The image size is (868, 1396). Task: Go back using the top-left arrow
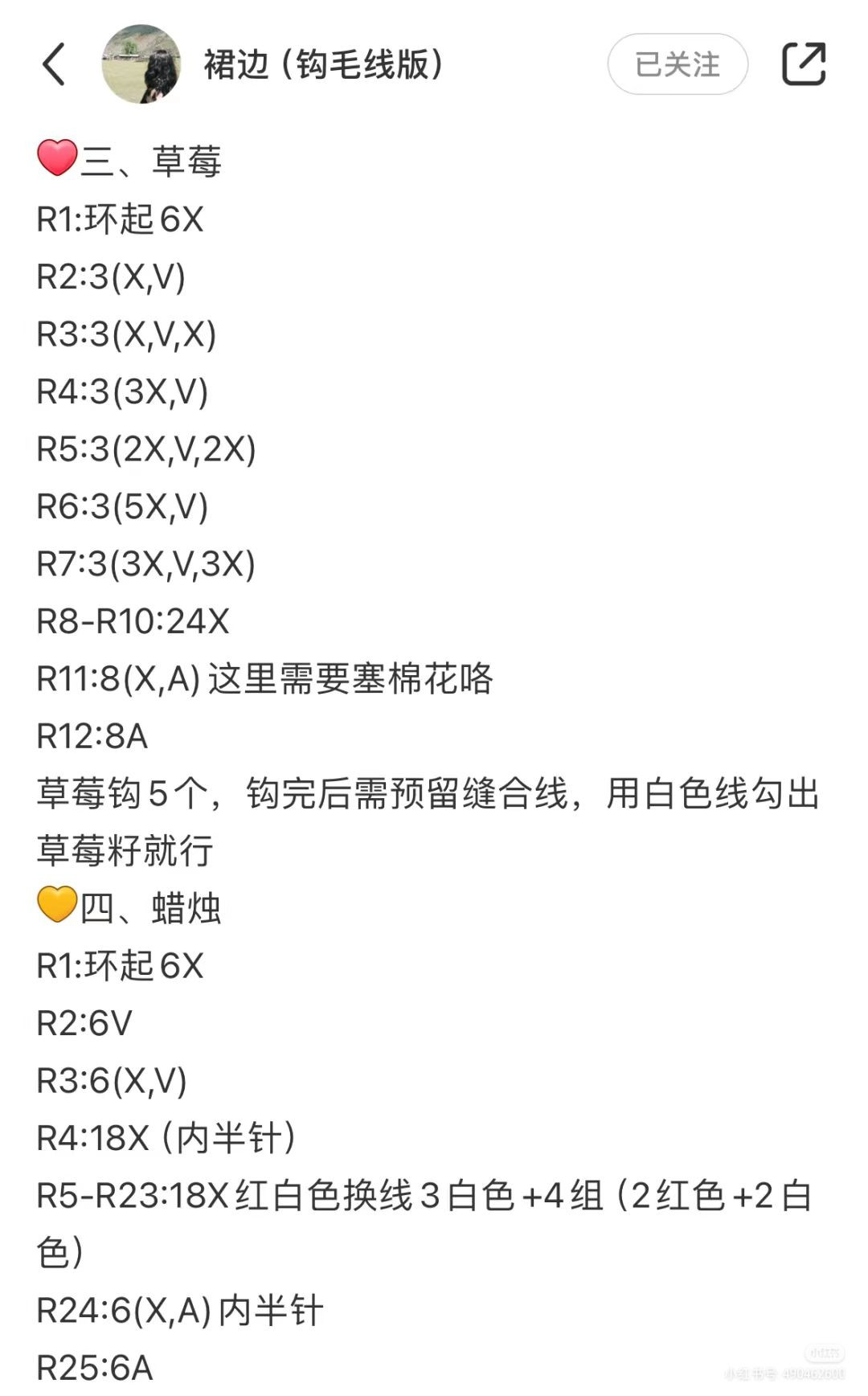(53, 64)
